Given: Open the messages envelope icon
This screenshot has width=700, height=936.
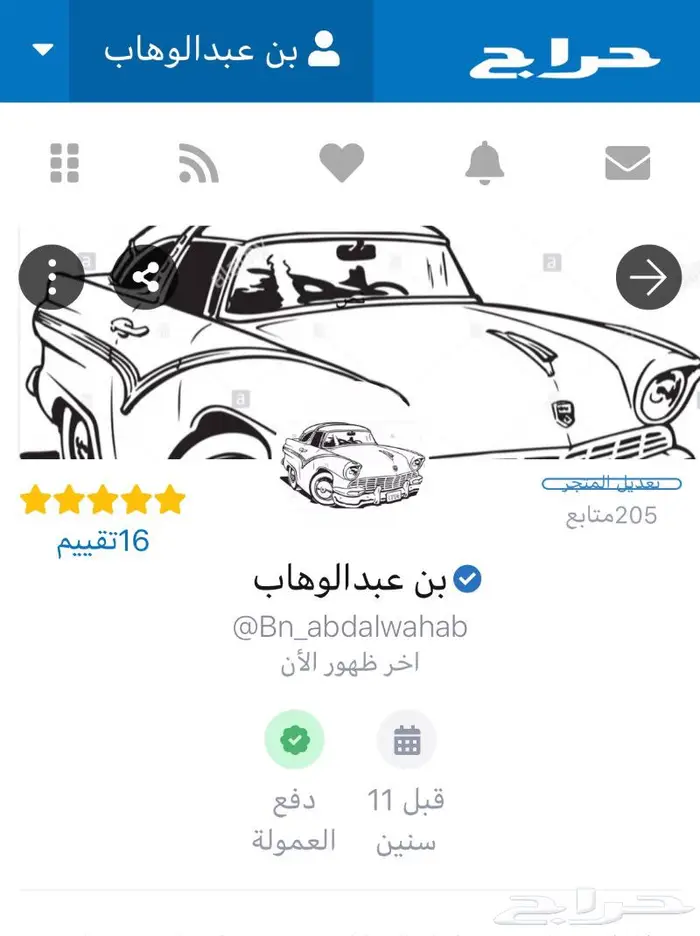Looking at the screenshot, I should [x=627, y=163].
